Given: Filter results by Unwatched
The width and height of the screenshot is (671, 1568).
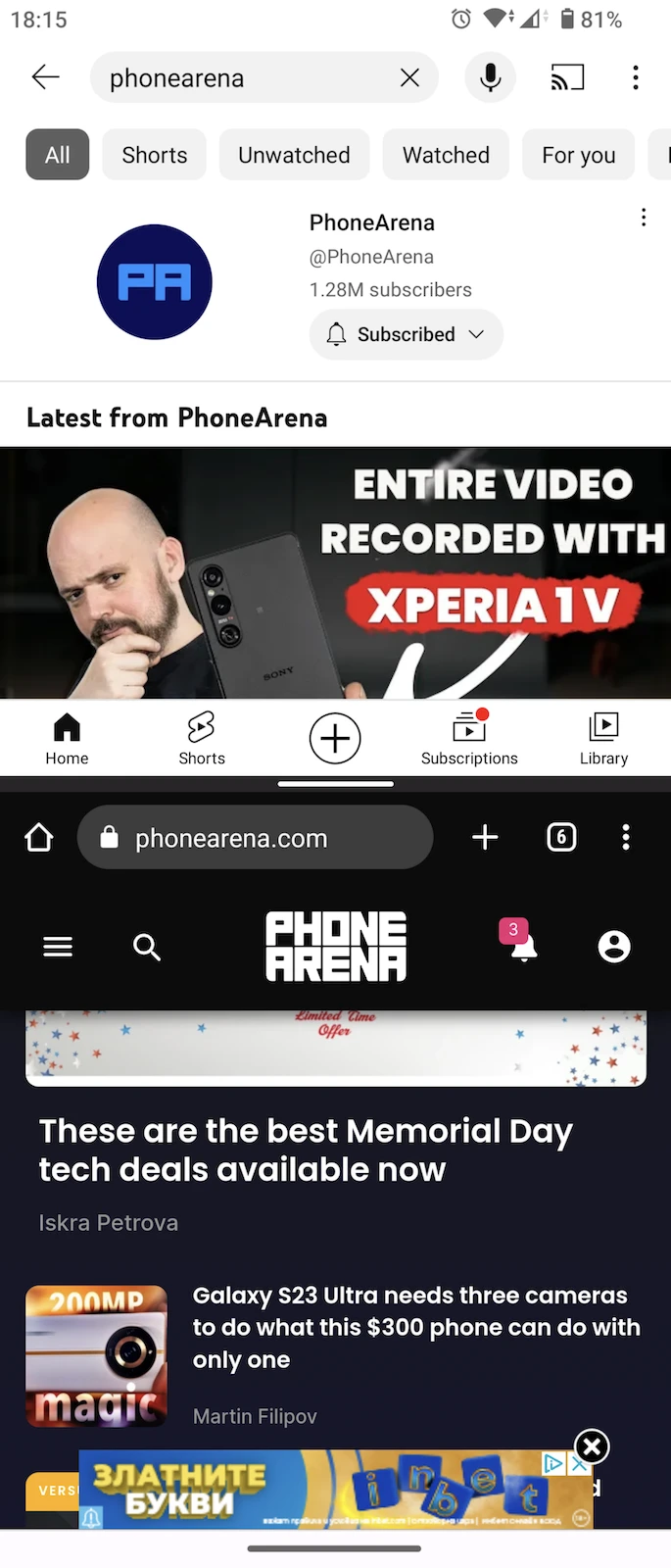Looking at the screenshot, I should [294, 155].
